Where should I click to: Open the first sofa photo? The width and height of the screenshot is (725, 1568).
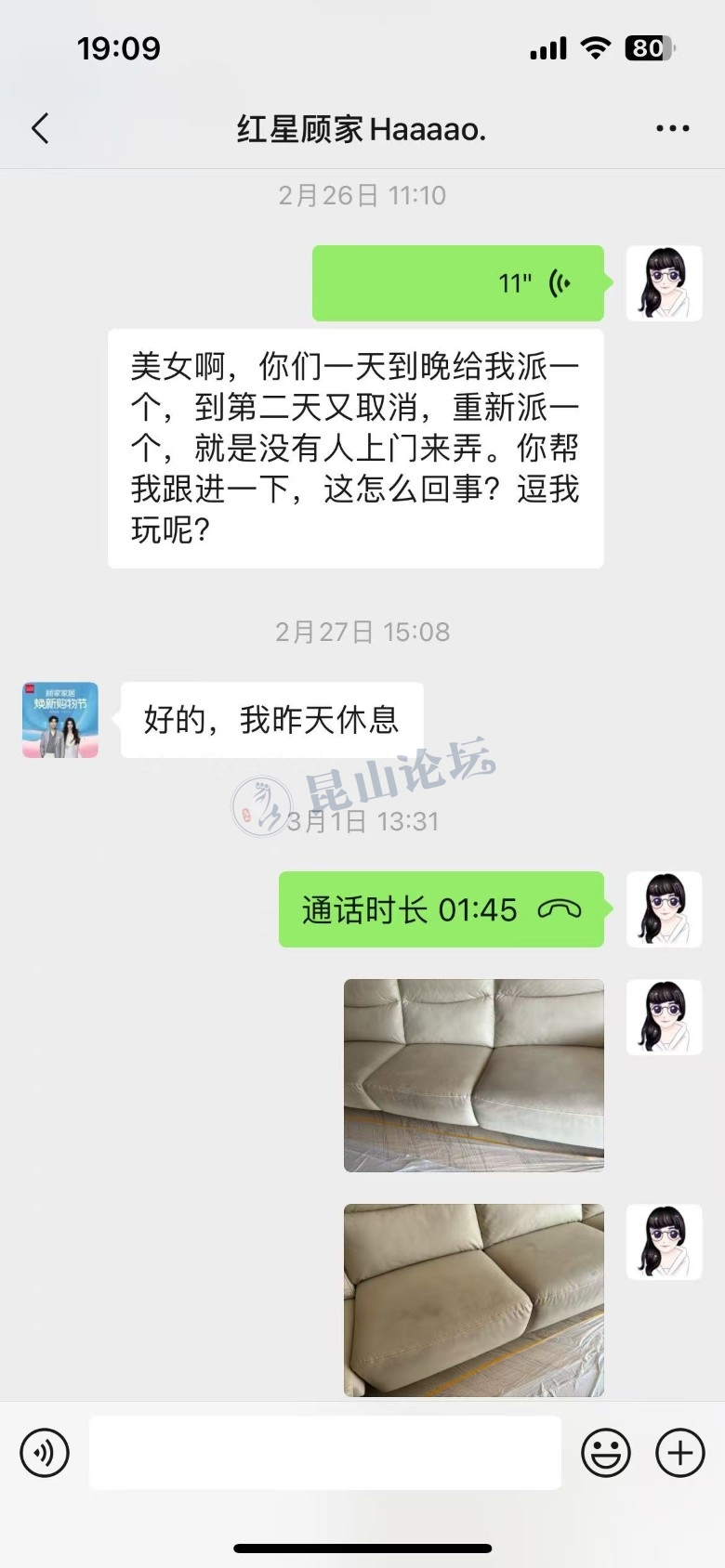pos(474,1075)
